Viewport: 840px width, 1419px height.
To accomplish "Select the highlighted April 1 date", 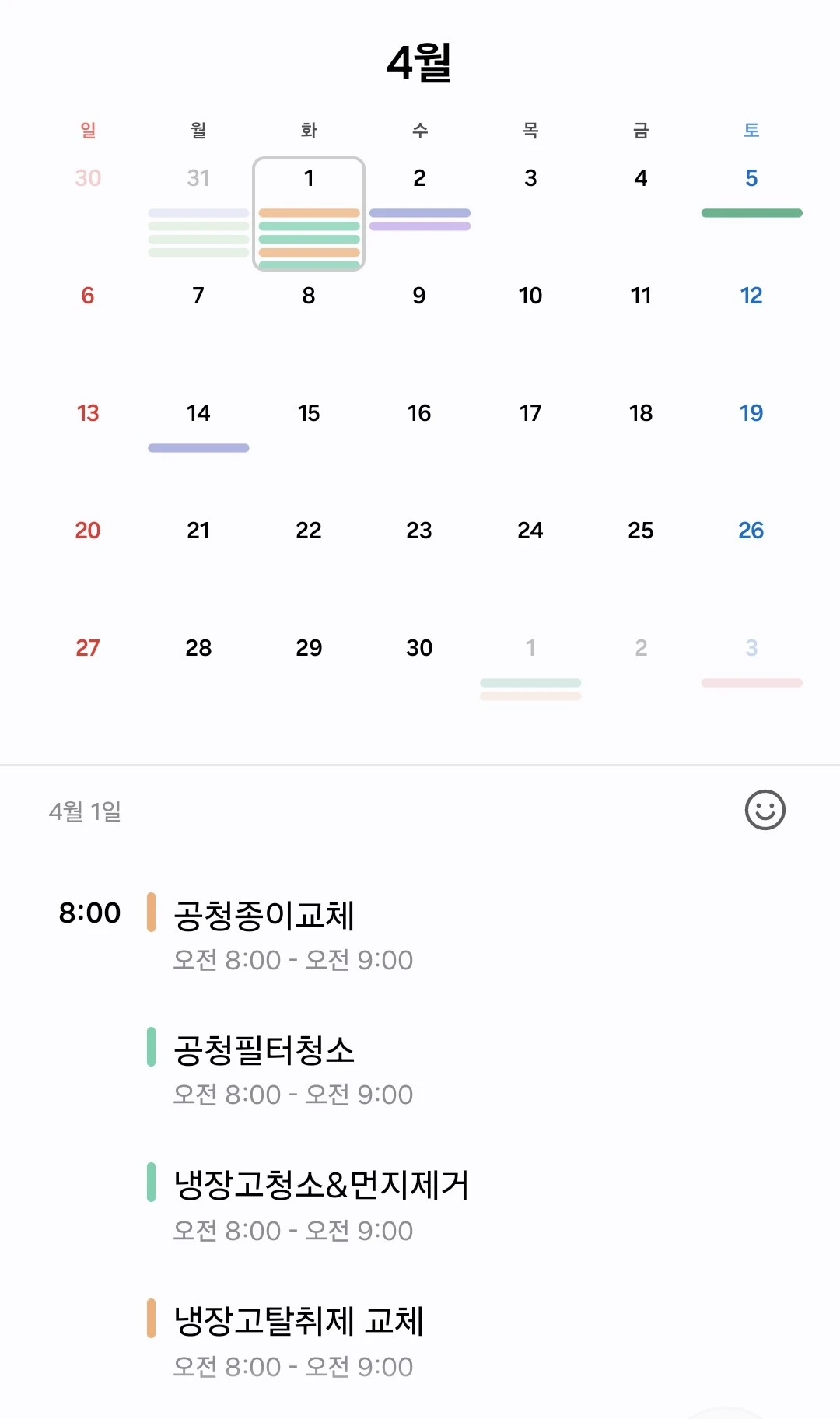I will 309,214.
